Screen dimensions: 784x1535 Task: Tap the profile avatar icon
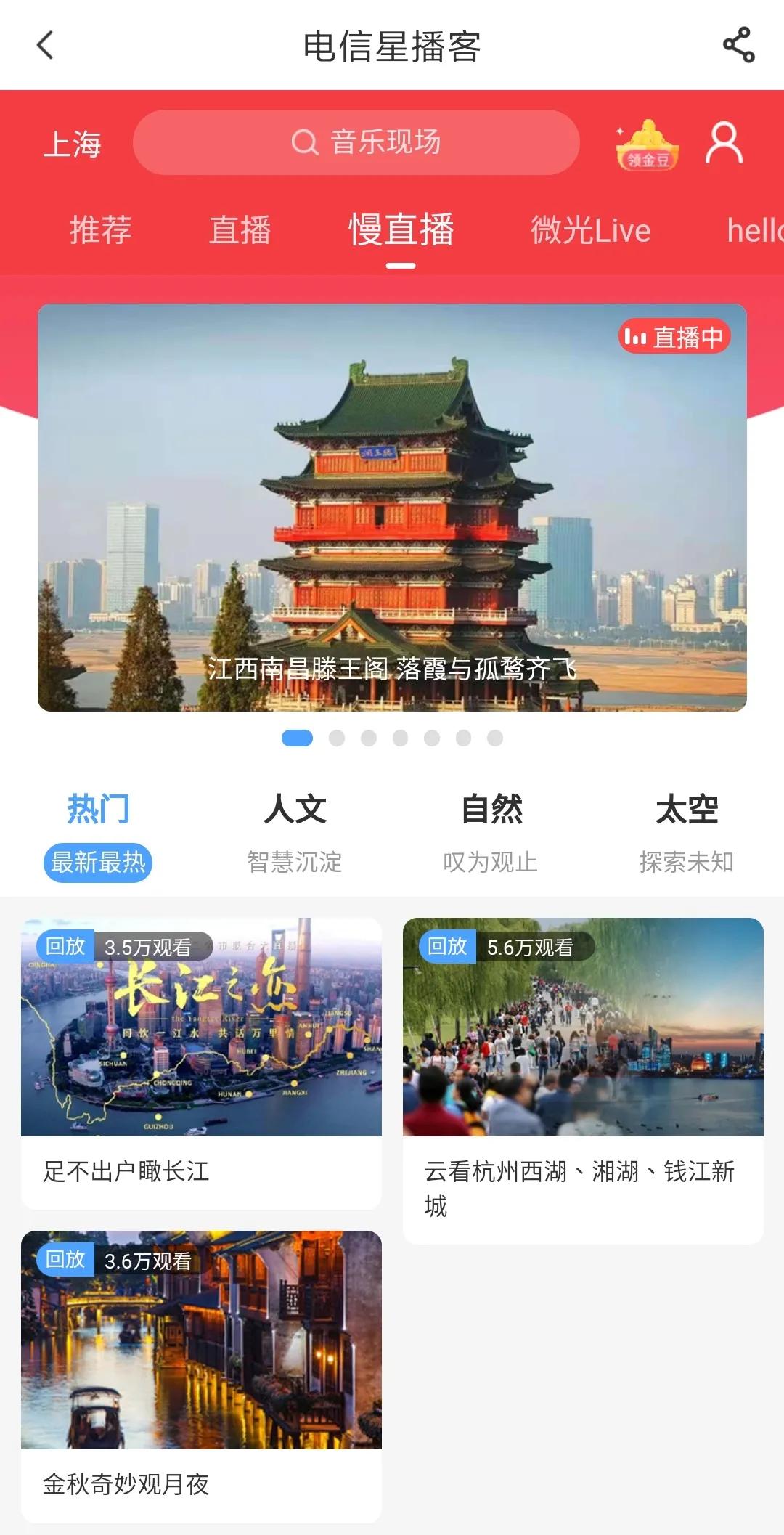pyautogui.click(x=723, y=143)
